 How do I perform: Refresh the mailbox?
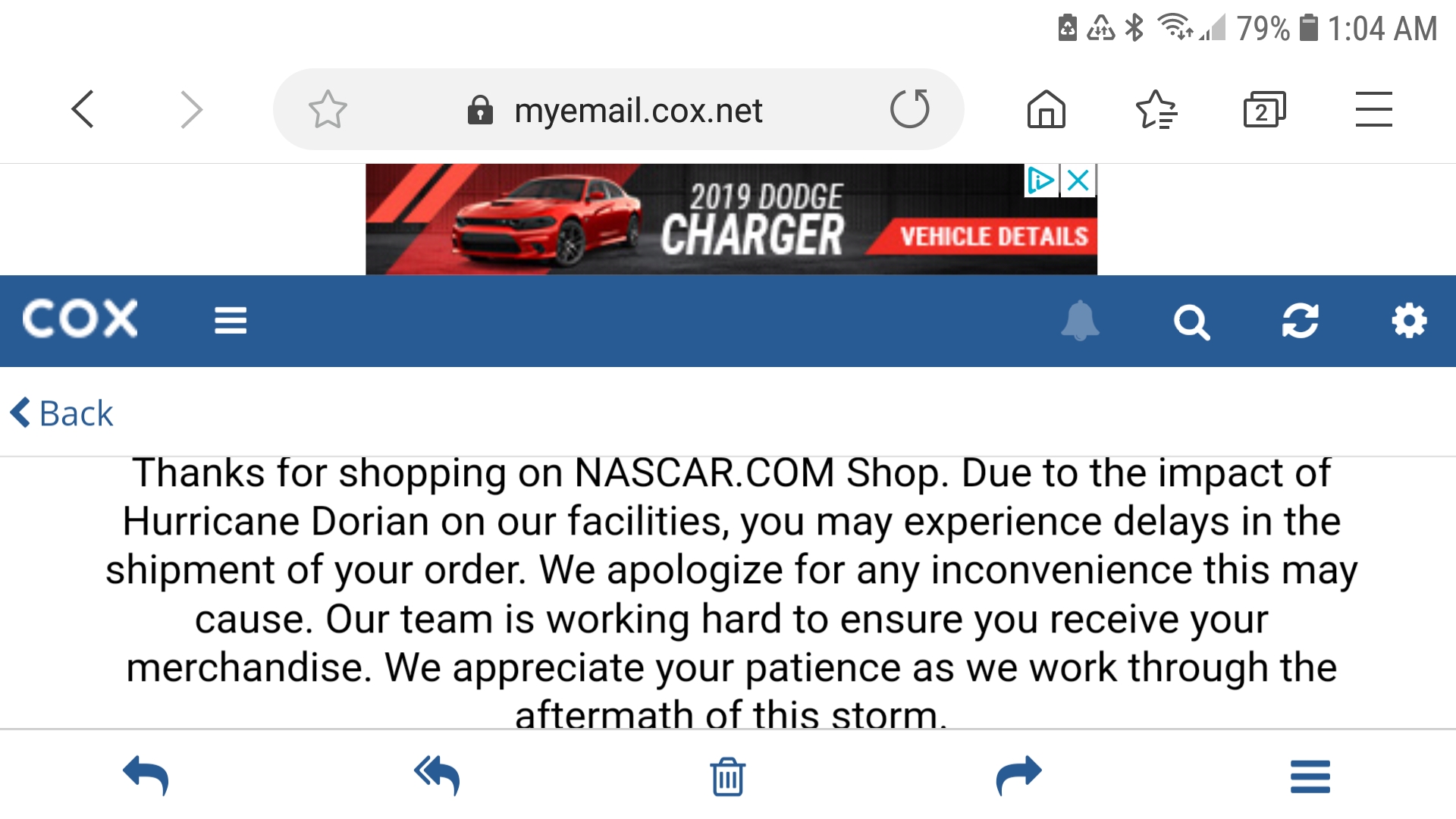point(1300,321)
